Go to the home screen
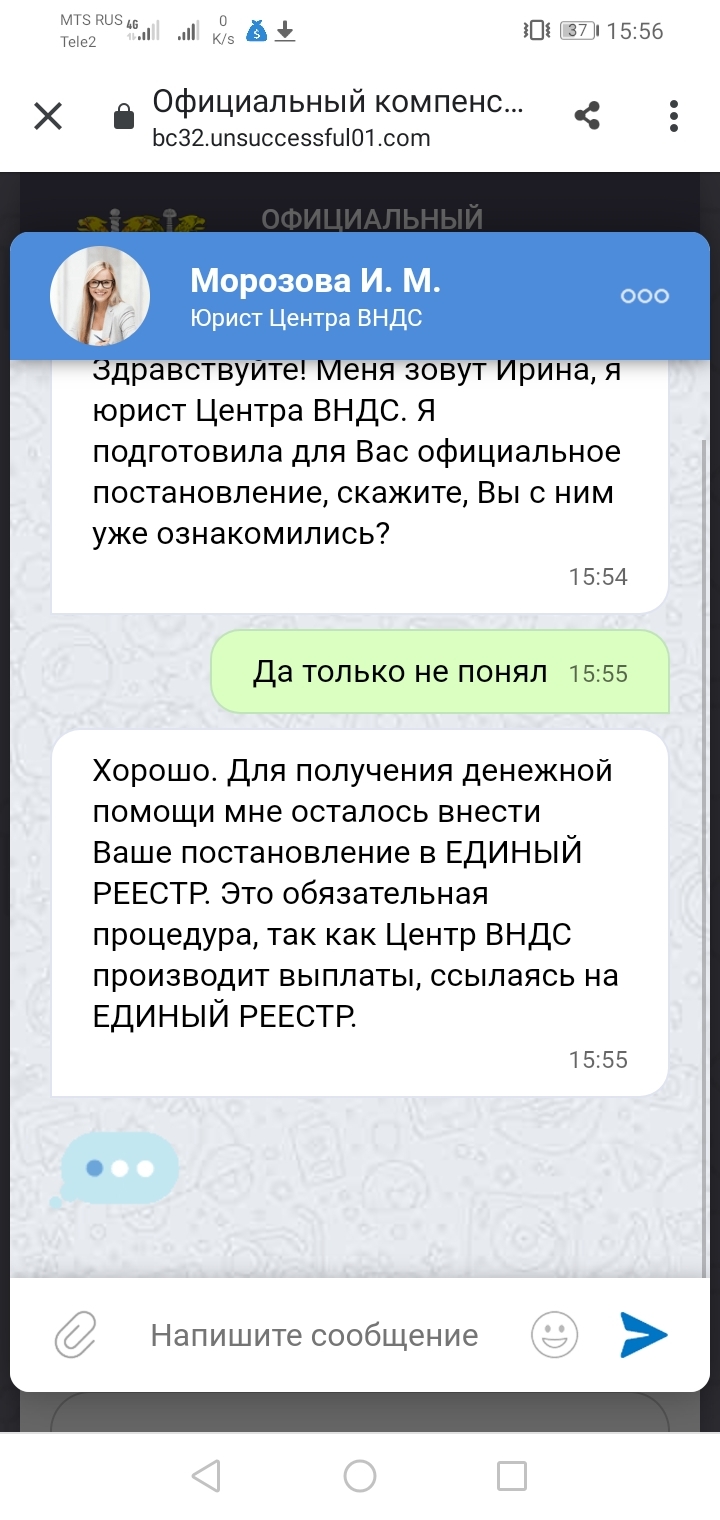 (x=360, y=1475)
